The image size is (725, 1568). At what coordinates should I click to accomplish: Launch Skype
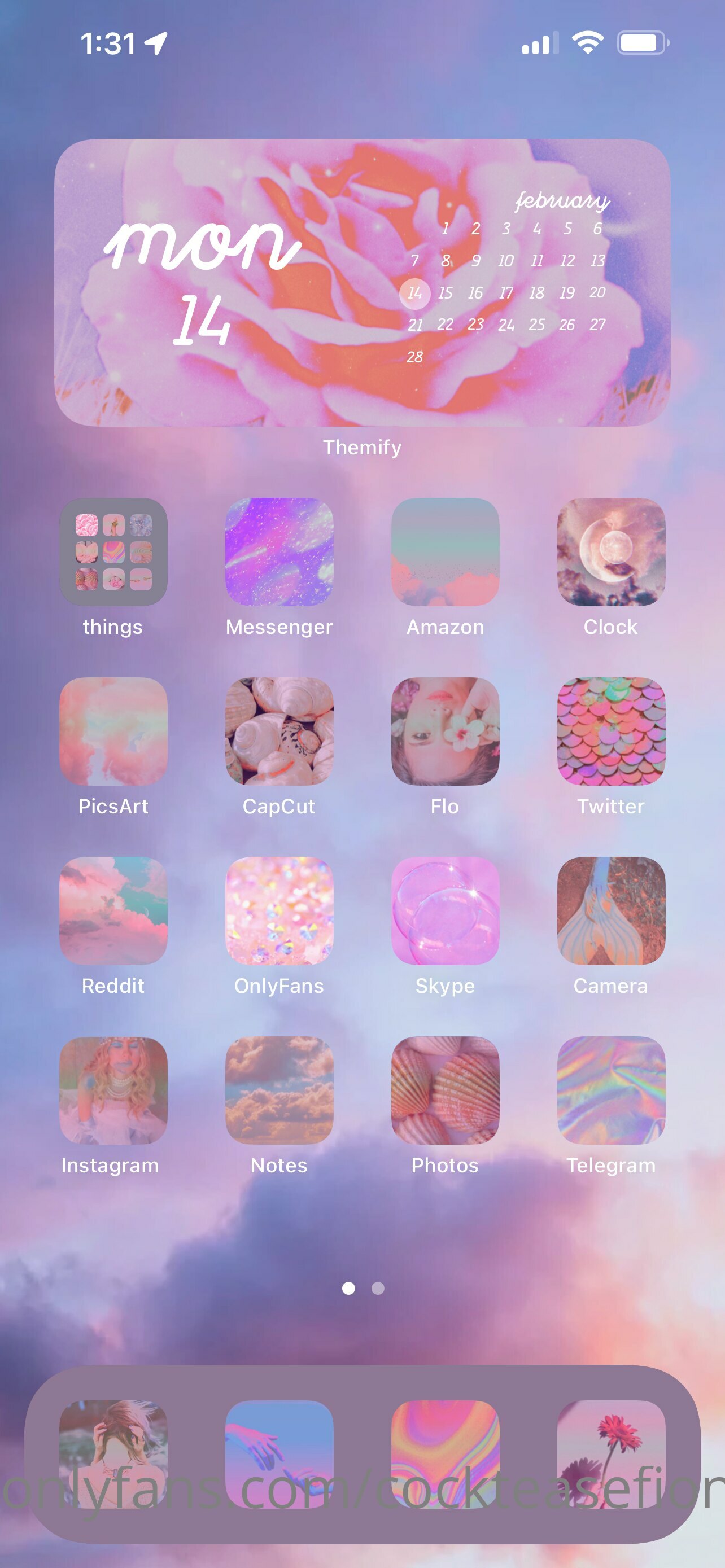pos(446,910)
